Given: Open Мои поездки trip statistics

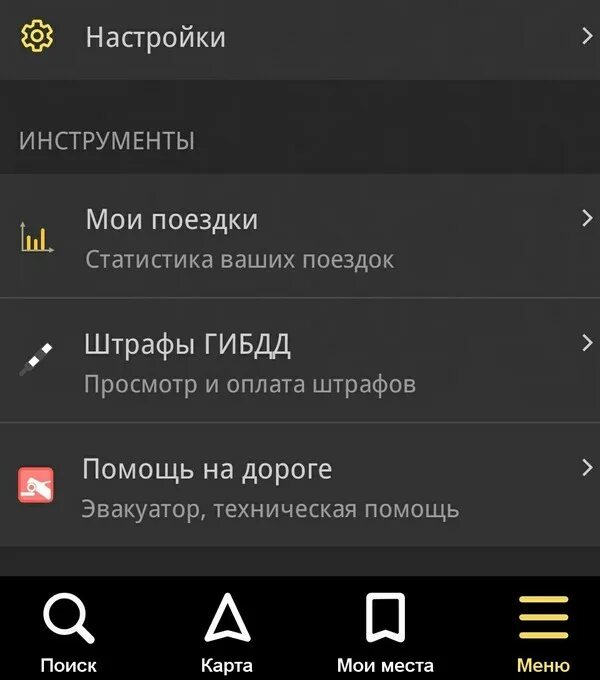Looking at the screenshot, I should [300, 237].
